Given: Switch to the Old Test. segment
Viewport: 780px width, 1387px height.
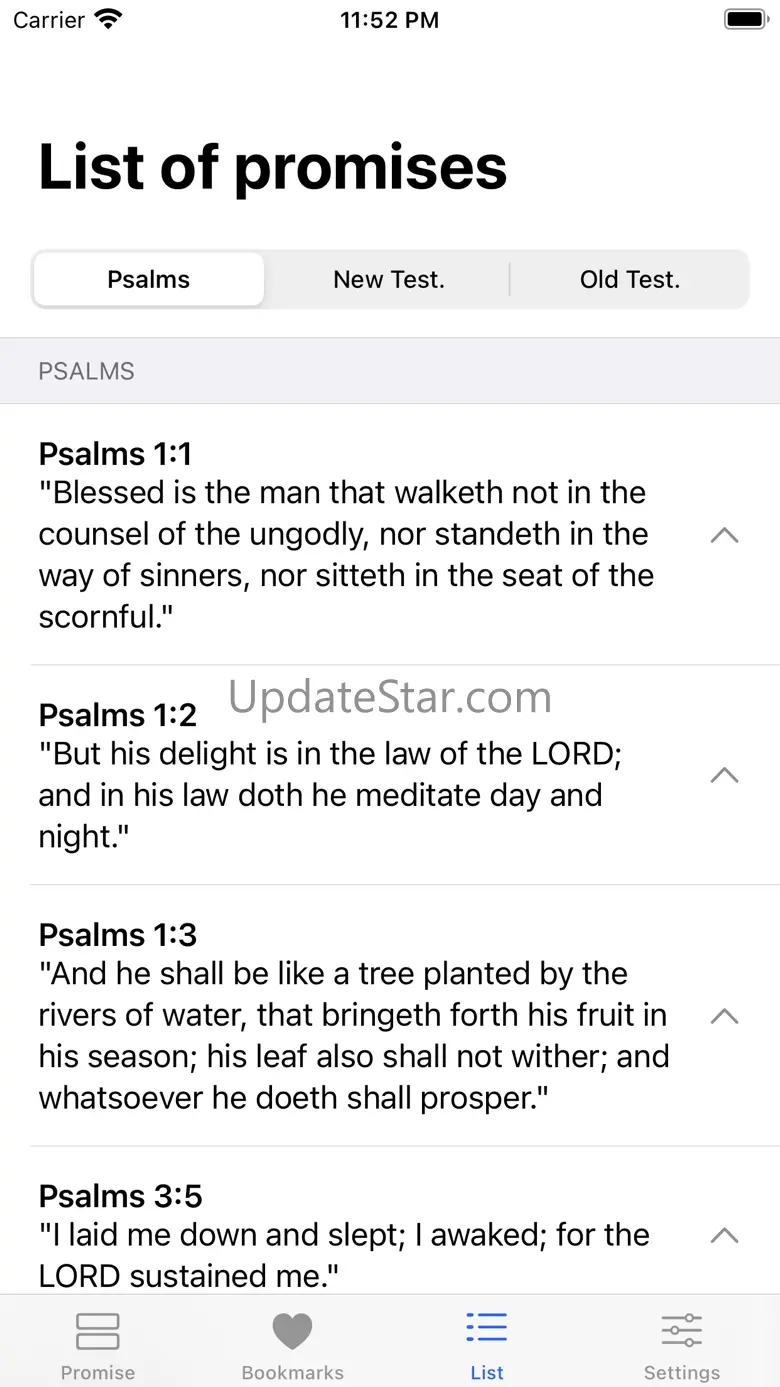Looking at the screenshot, I should point(630,279).
